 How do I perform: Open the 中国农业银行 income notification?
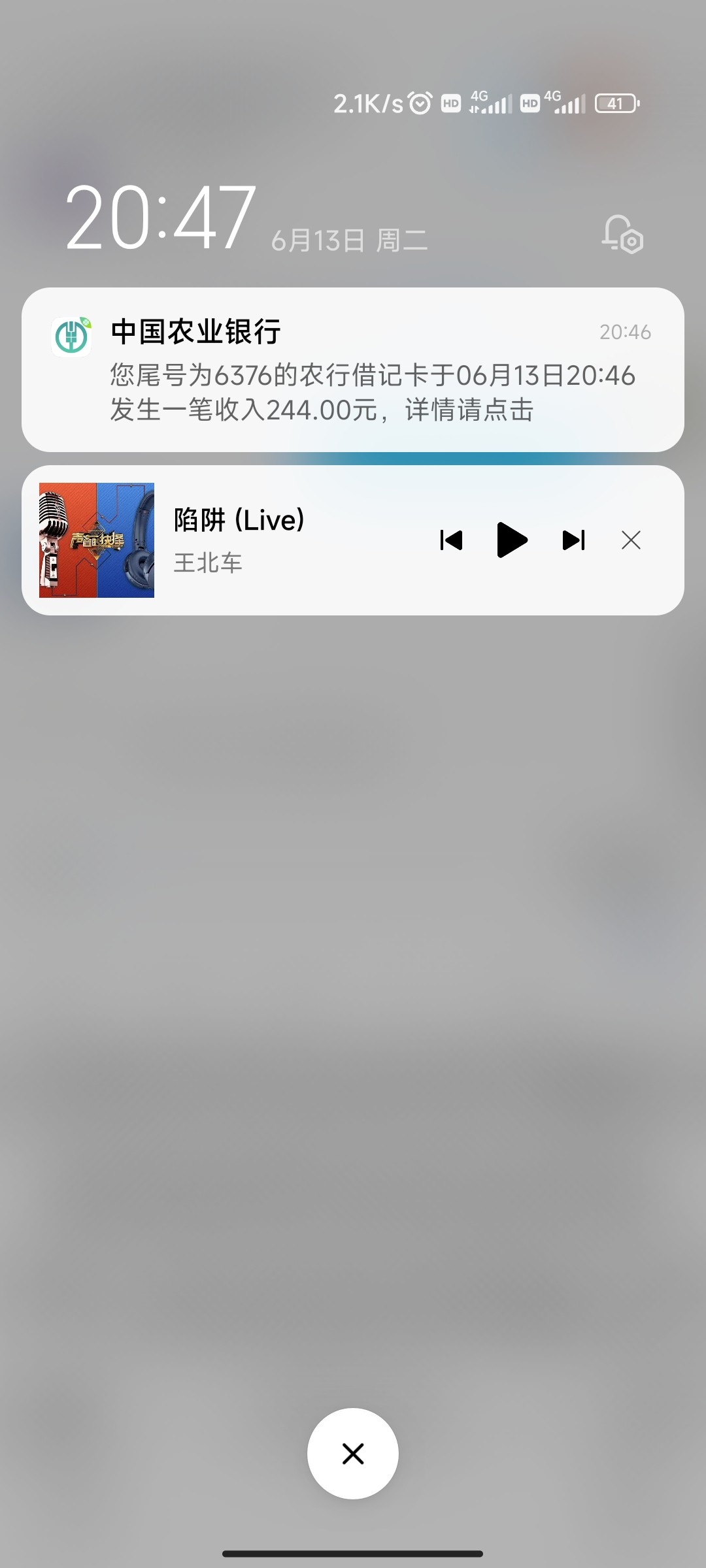[353, 370]
